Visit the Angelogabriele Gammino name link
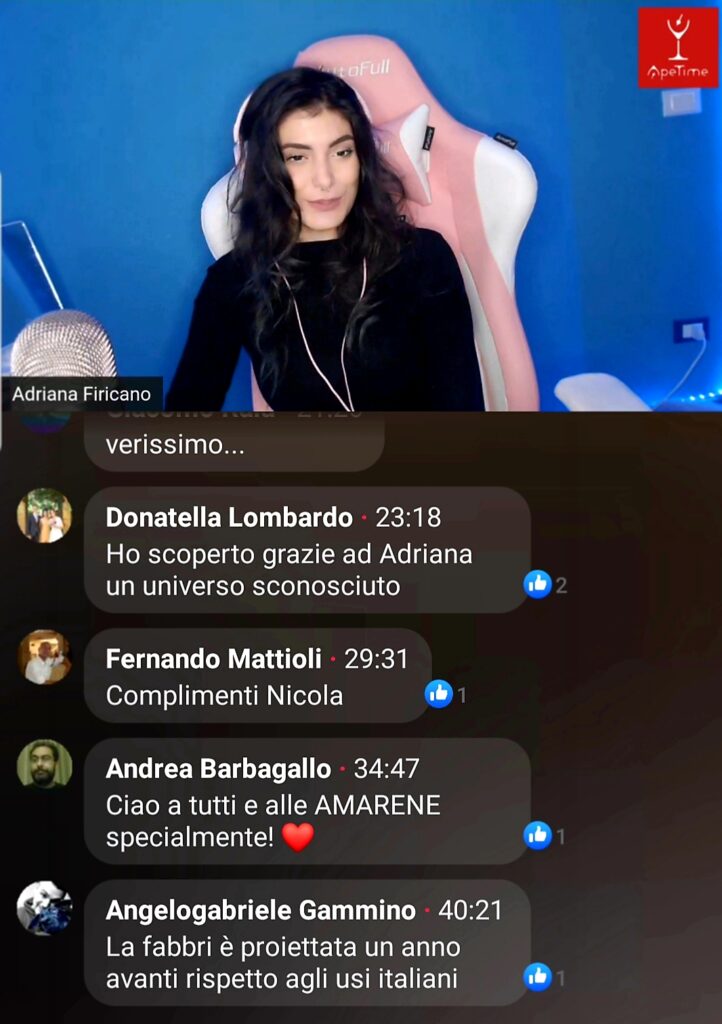 (x=261, y=911)
